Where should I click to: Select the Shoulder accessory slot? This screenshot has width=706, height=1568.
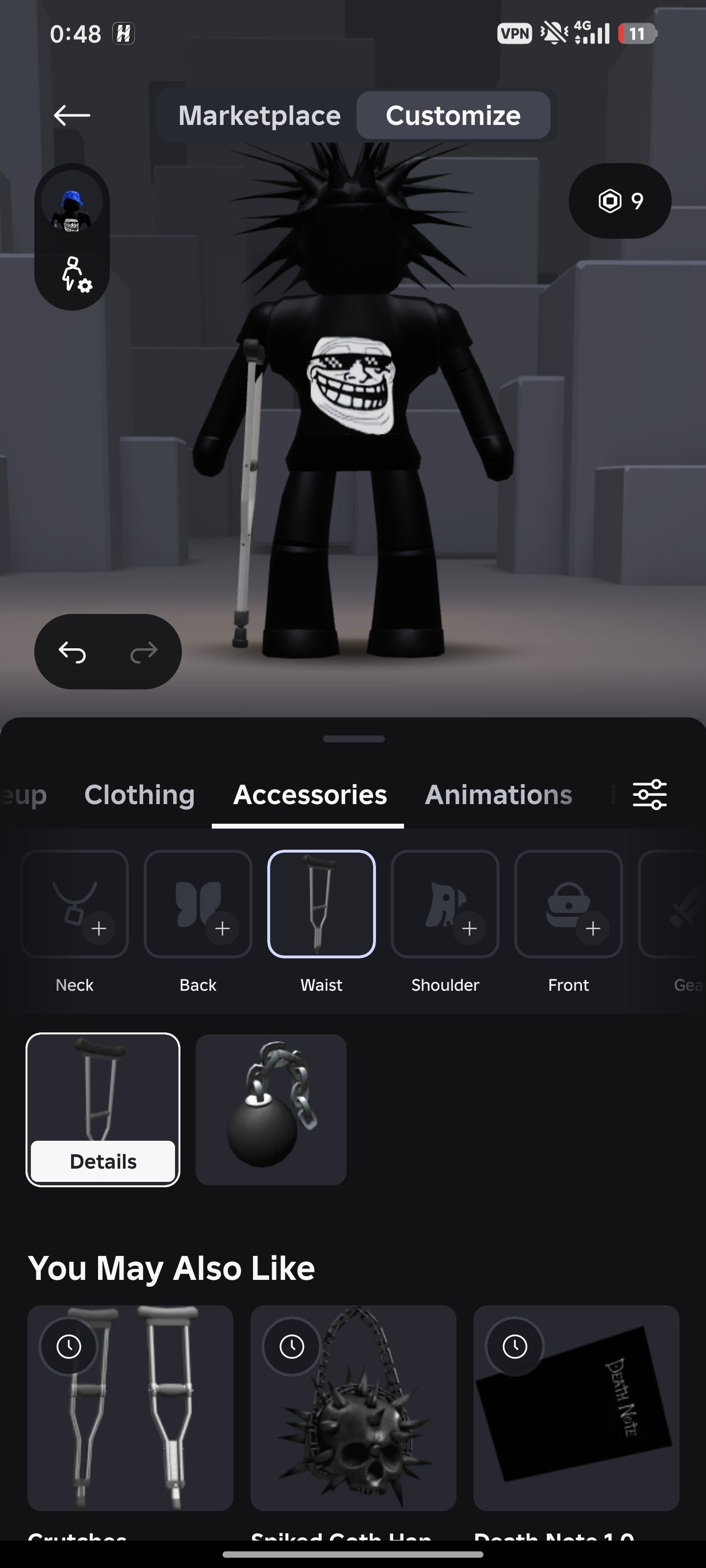[x=445, y=904]
